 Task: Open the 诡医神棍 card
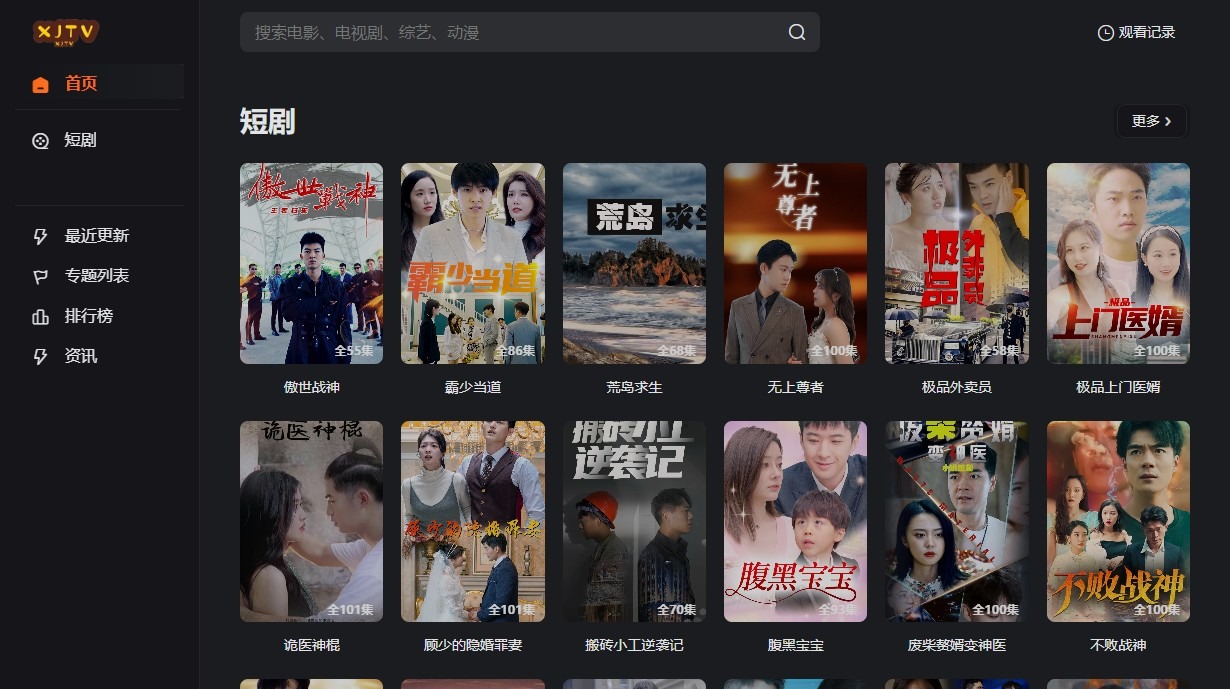pyautogui.click(x=311, y=521)
